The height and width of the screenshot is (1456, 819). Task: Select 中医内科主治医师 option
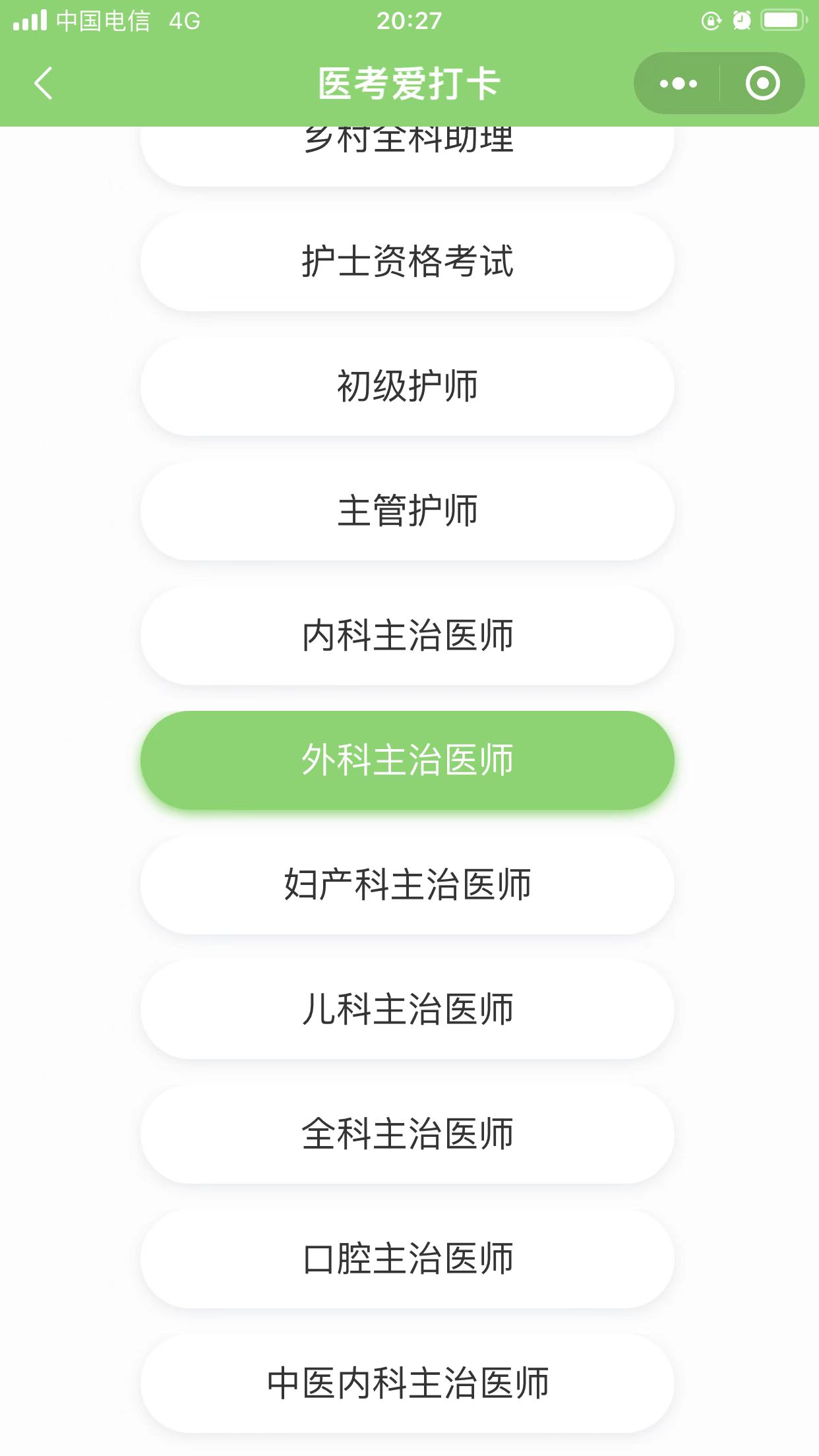coord(408,1383)
